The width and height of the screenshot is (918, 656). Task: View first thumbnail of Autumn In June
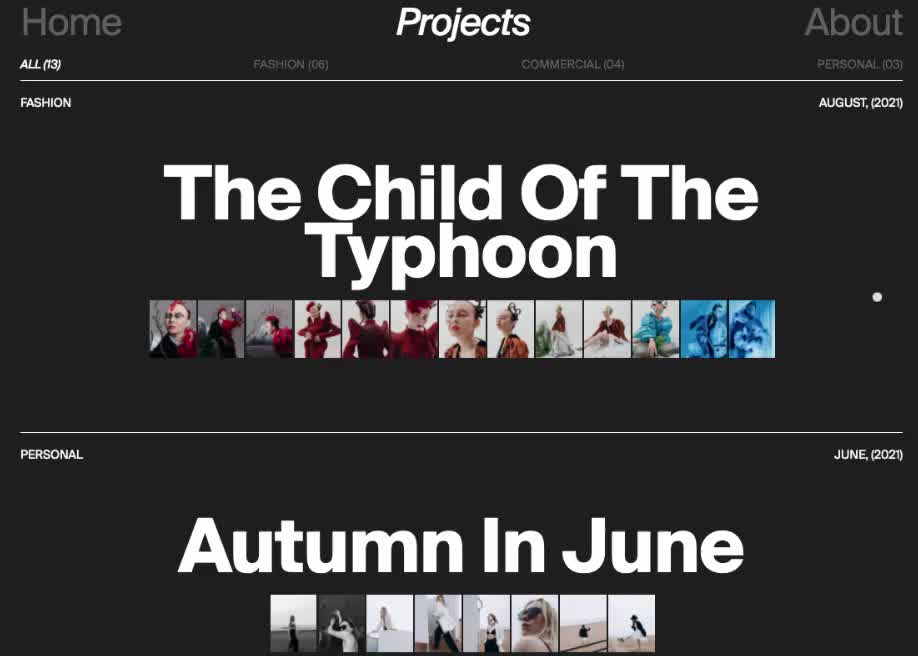tap(293, 624)
